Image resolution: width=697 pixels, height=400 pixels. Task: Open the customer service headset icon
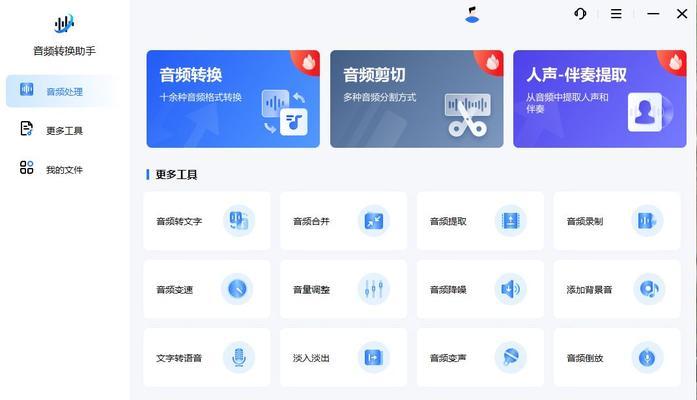tap(581, 14)
